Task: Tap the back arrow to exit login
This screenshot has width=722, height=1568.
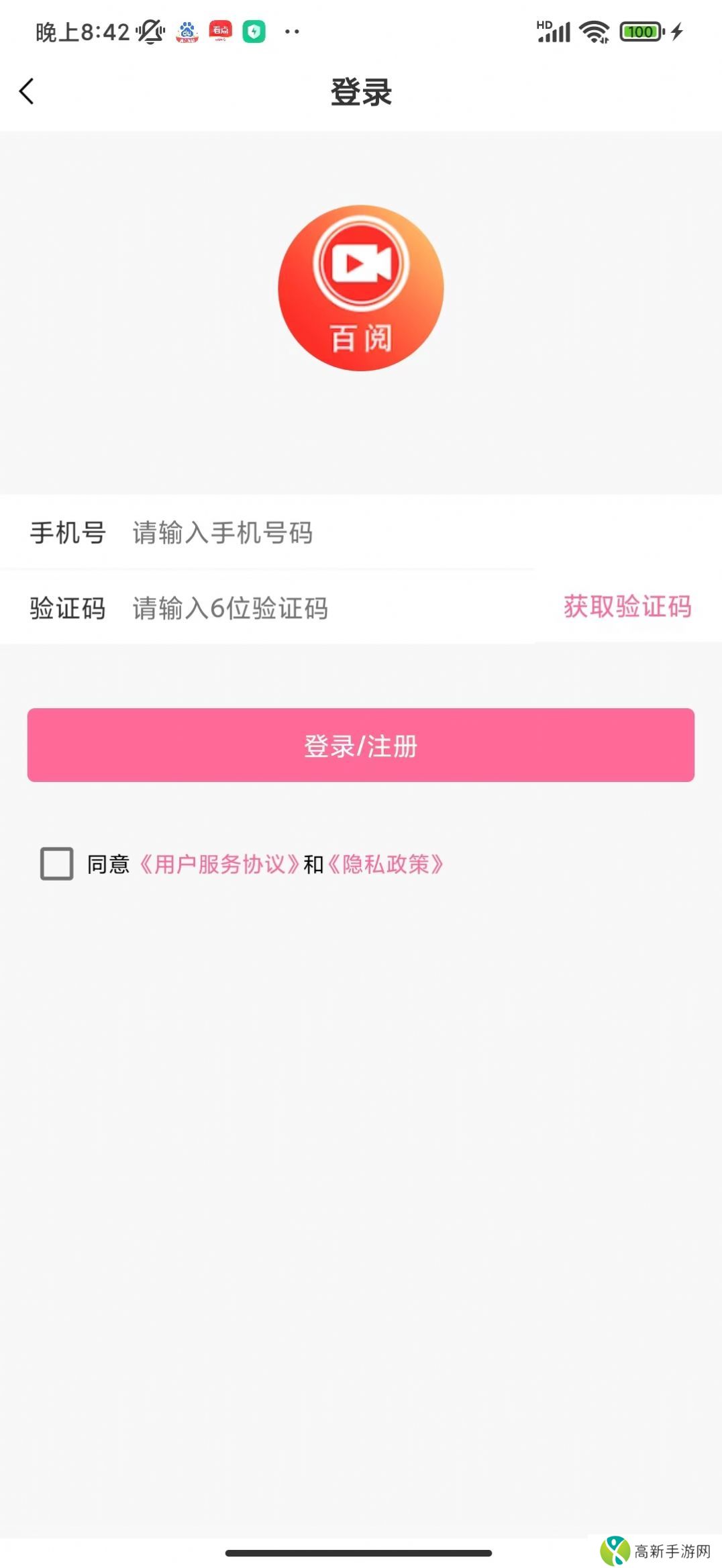Action: click(x=27, y=92)
